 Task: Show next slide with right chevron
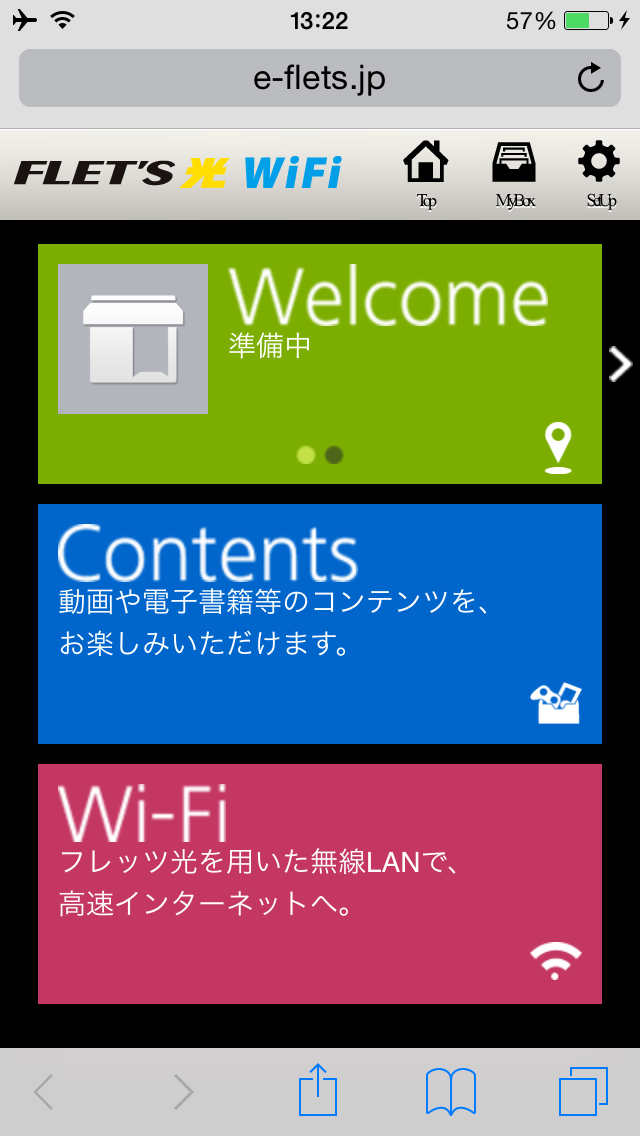(620, 364)
